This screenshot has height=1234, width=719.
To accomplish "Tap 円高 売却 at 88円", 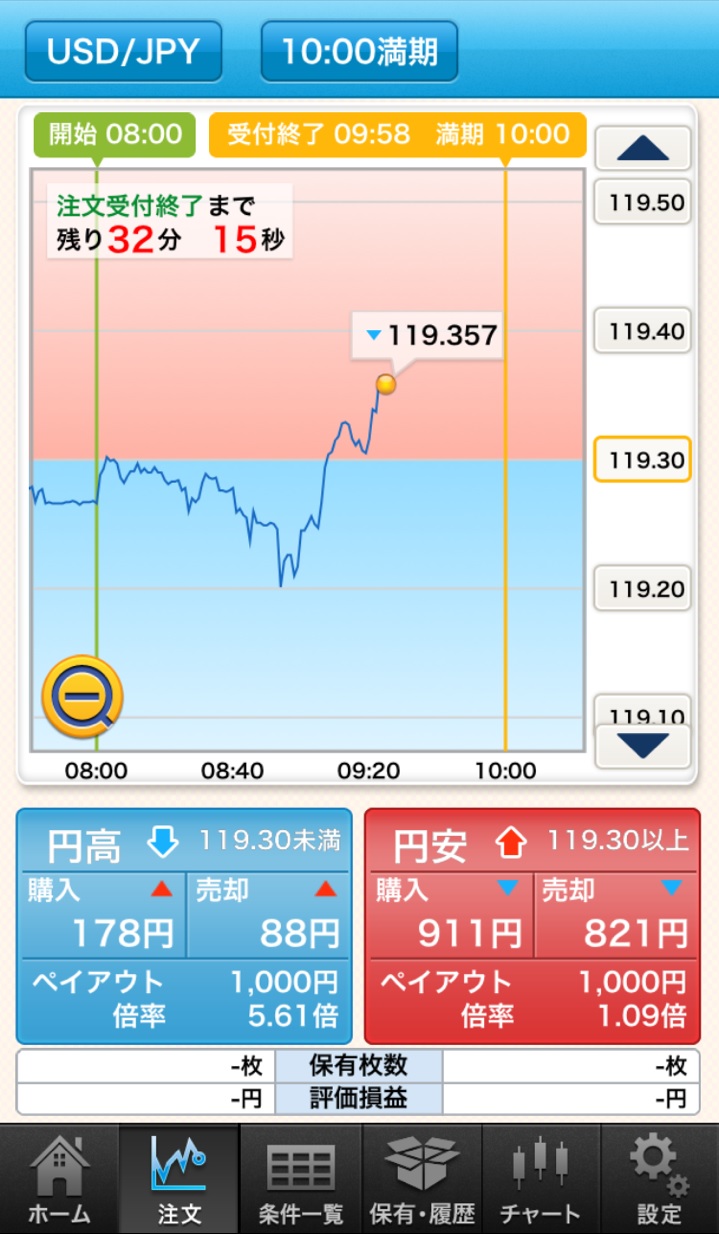I will coord(268,914).
